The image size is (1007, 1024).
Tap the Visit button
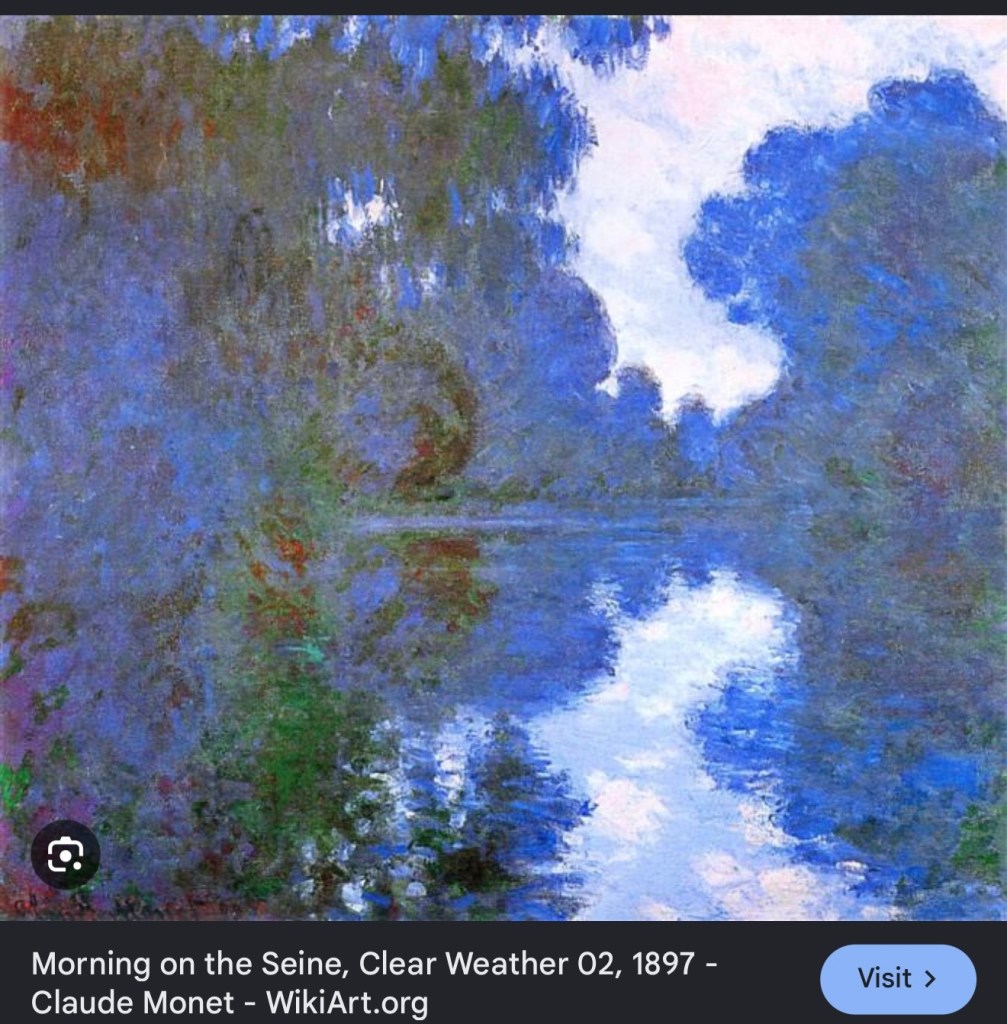(898, 978)
